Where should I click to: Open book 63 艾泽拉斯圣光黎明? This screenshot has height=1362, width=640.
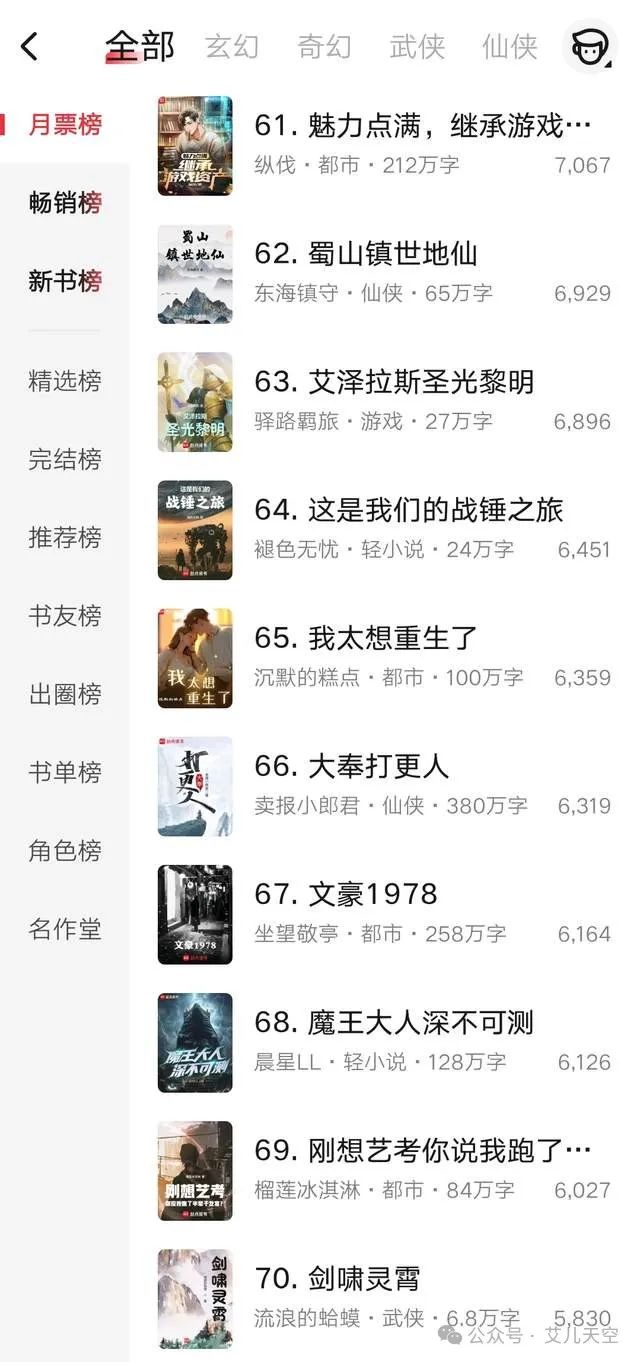385,402
